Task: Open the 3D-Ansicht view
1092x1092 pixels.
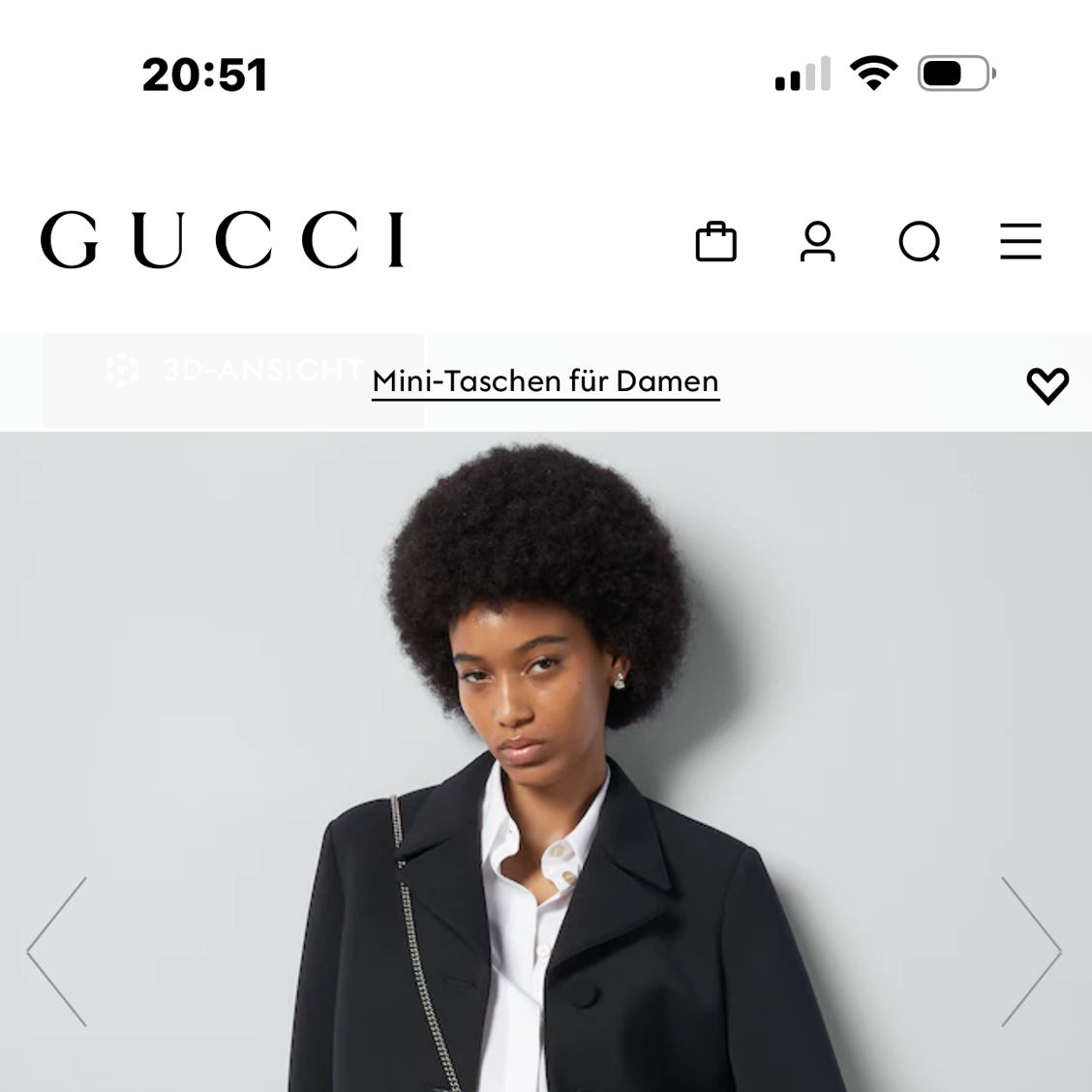Action: coord(232,371)
